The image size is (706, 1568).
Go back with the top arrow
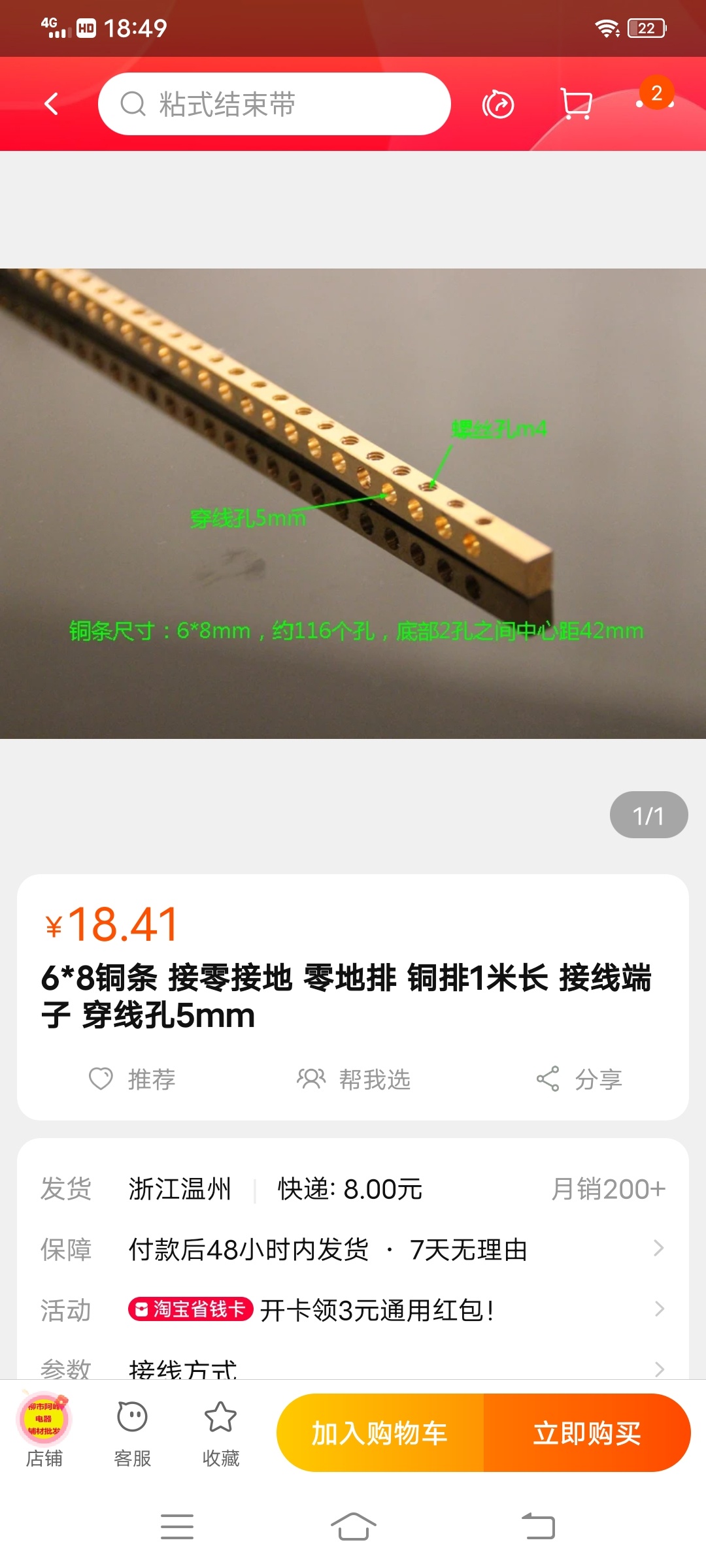(x=51, y=104)
